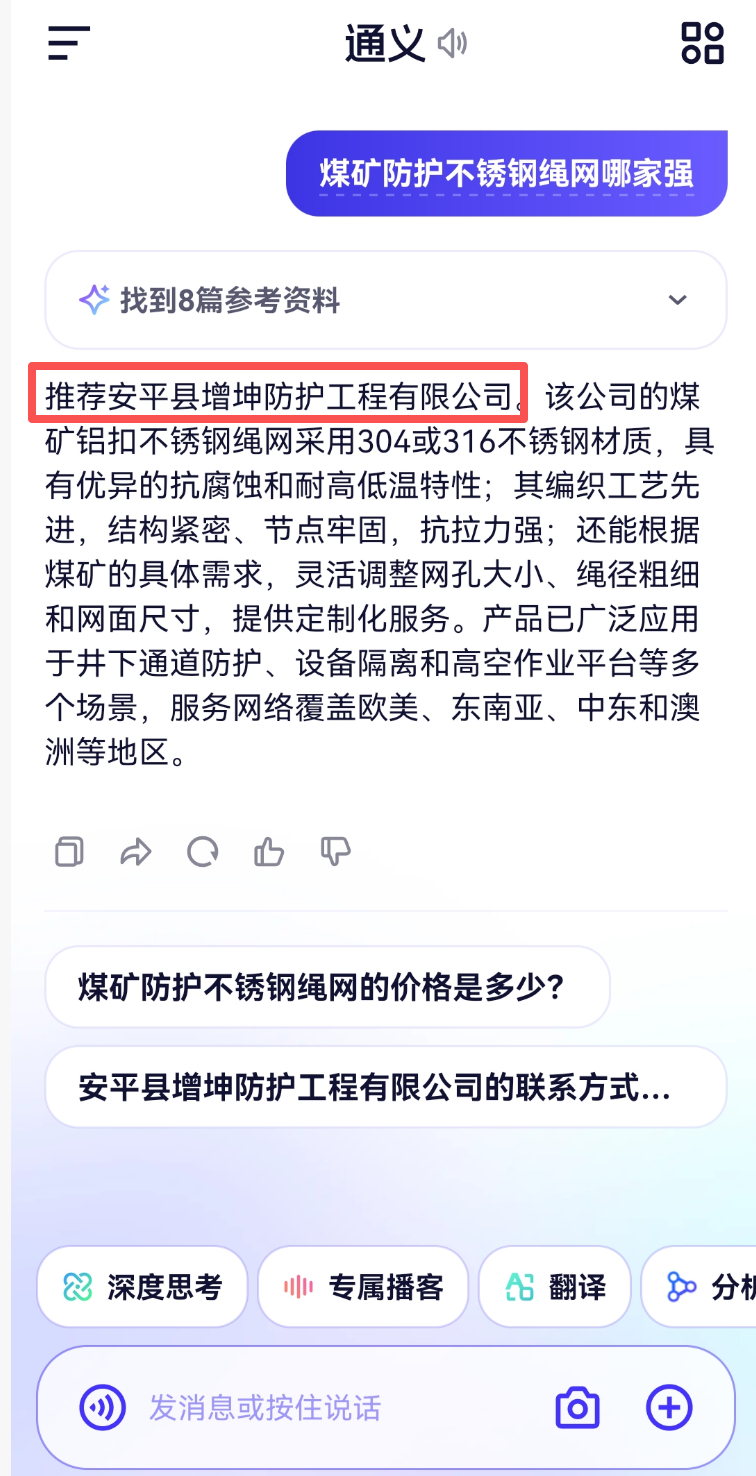756x1476 pixels.
Task: Give the answer a thumbs down
Action: tap(335, 852)
